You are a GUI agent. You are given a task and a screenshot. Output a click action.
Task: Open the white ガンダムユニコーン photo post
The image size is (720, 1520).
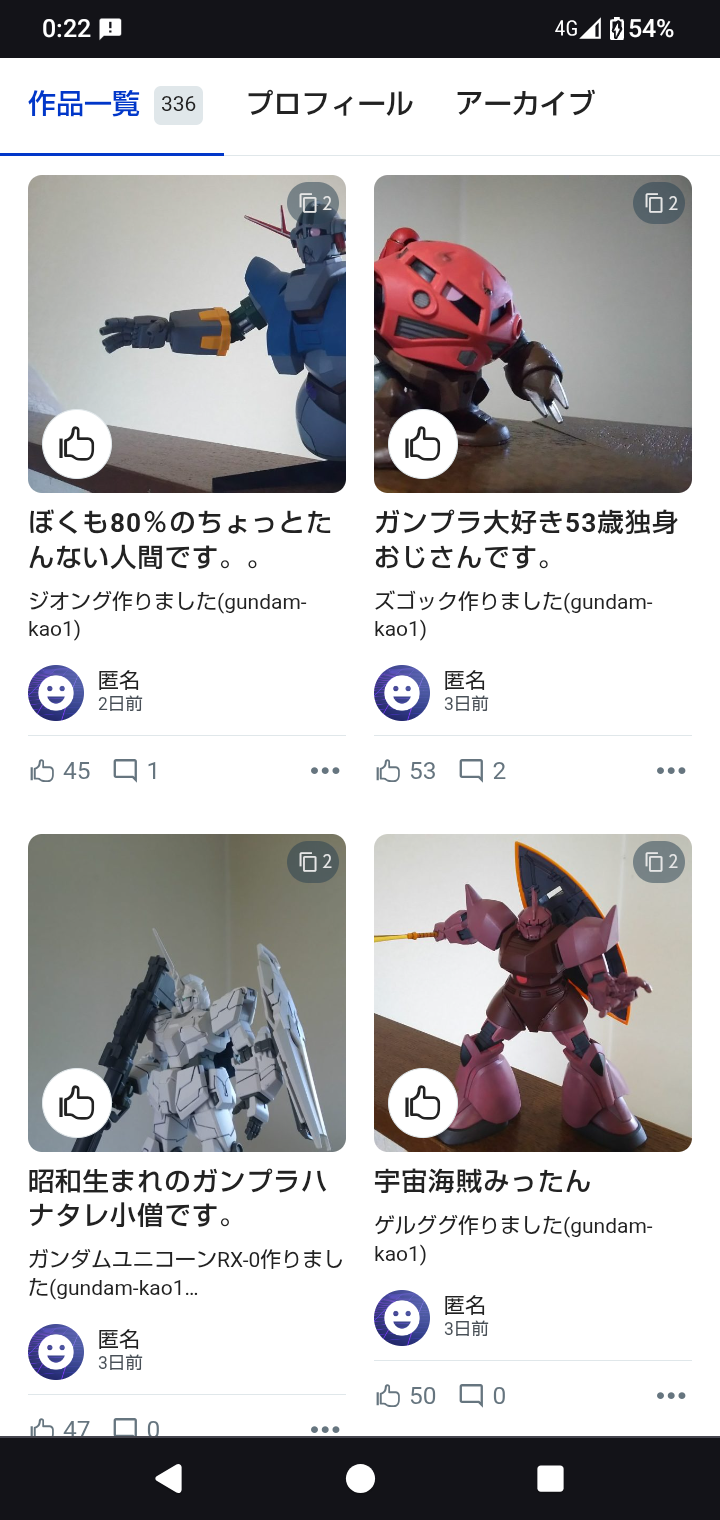pos(187,993)
